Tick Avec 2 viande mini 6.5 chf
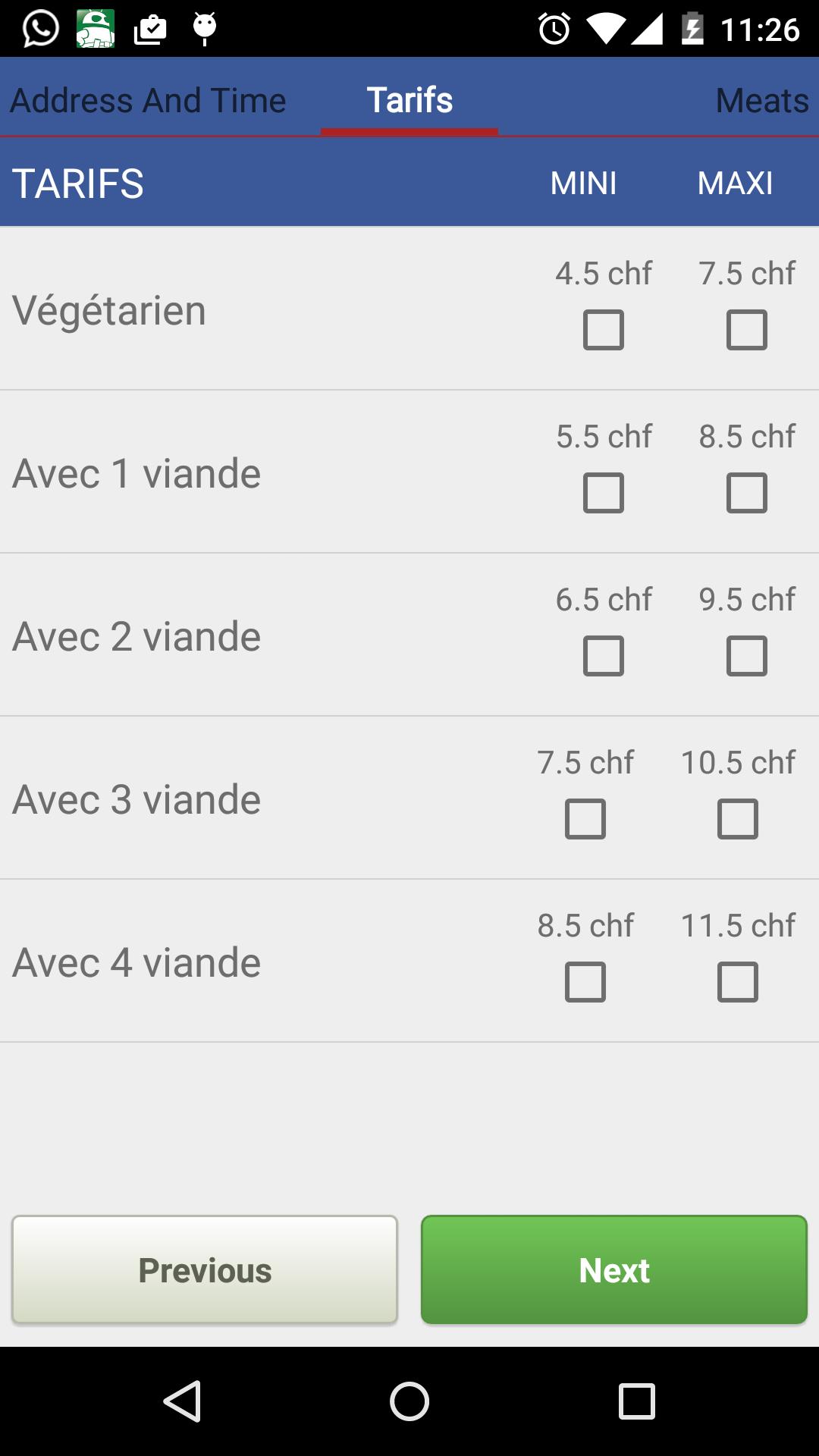 point(604,656)
